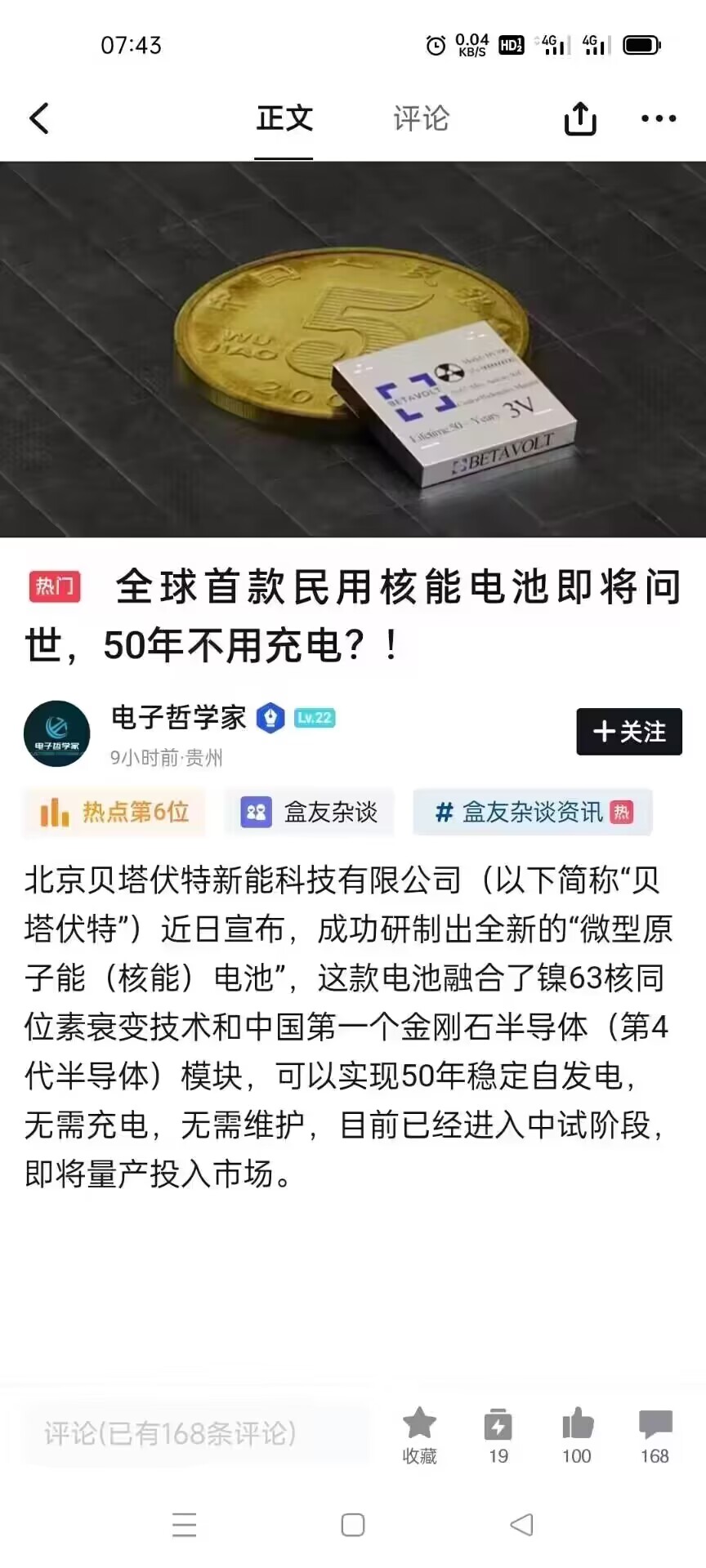The height and width of the screenshot is (1568, 706).
Task: Open the #盒友杂谈资讯 topic tag
Action: pos(533,812)
